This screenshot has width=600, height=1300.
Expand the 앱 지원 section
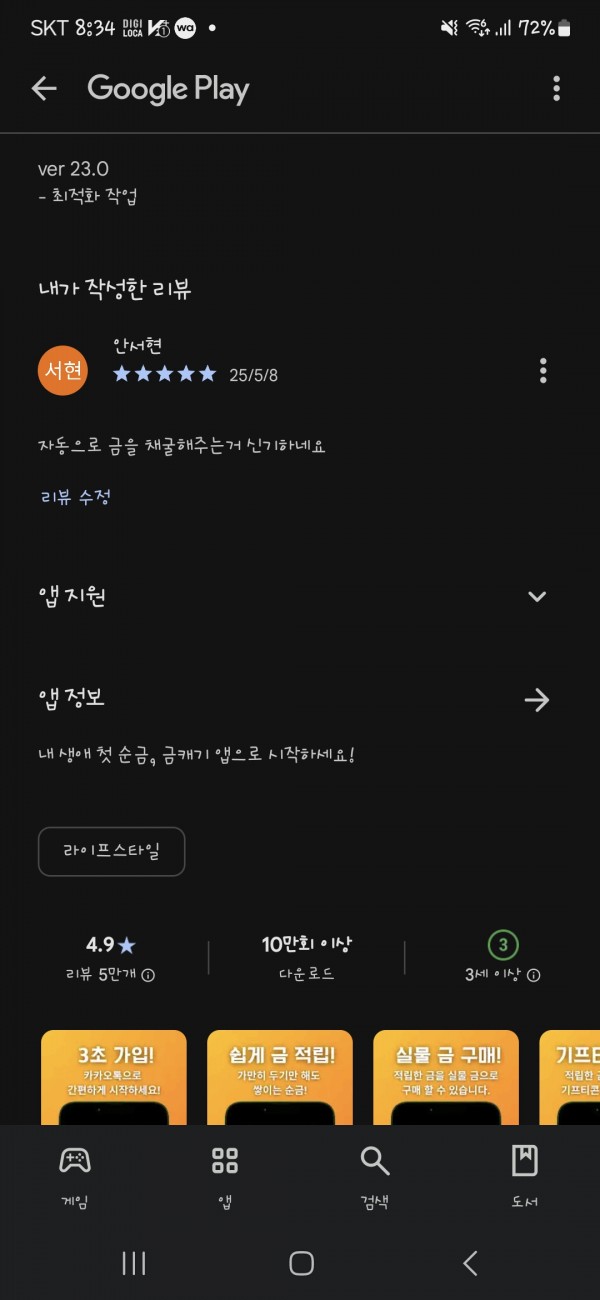point(537,597)
